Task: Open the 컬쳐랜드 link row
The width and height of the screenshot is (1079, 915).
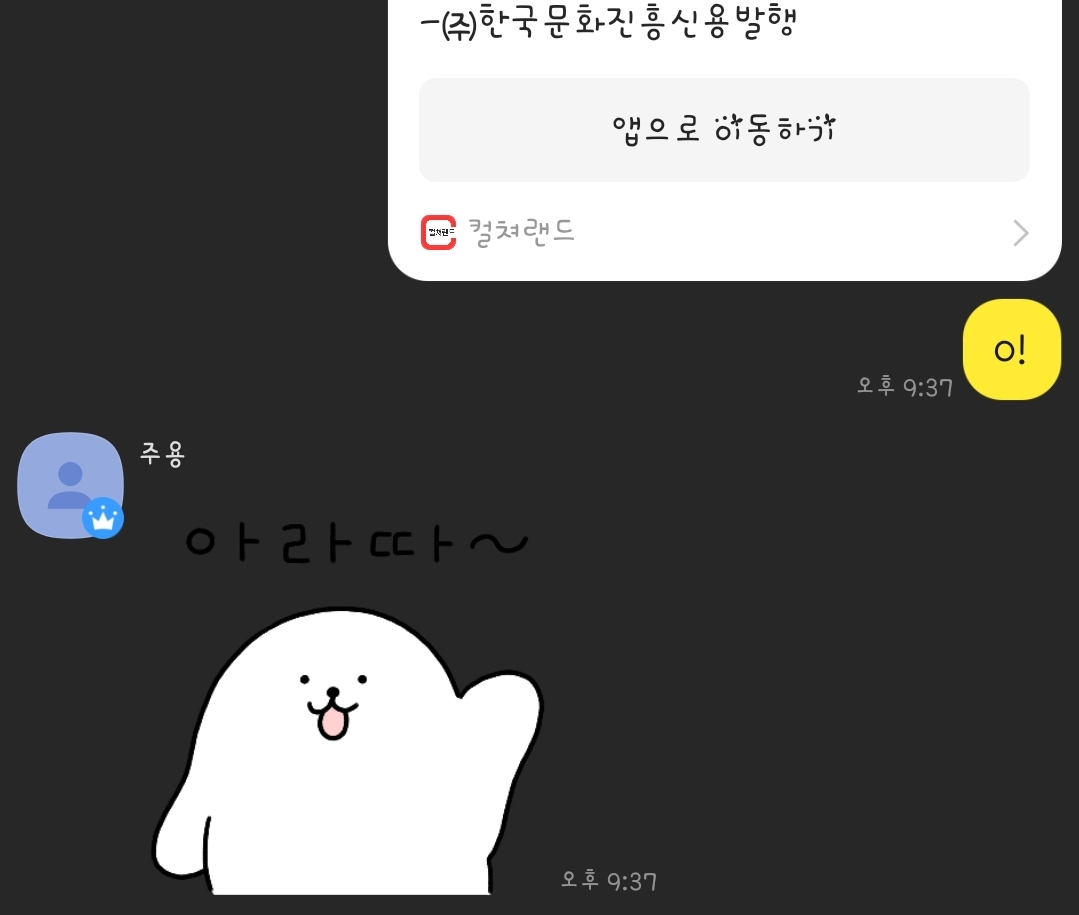Action: [724, 232]
